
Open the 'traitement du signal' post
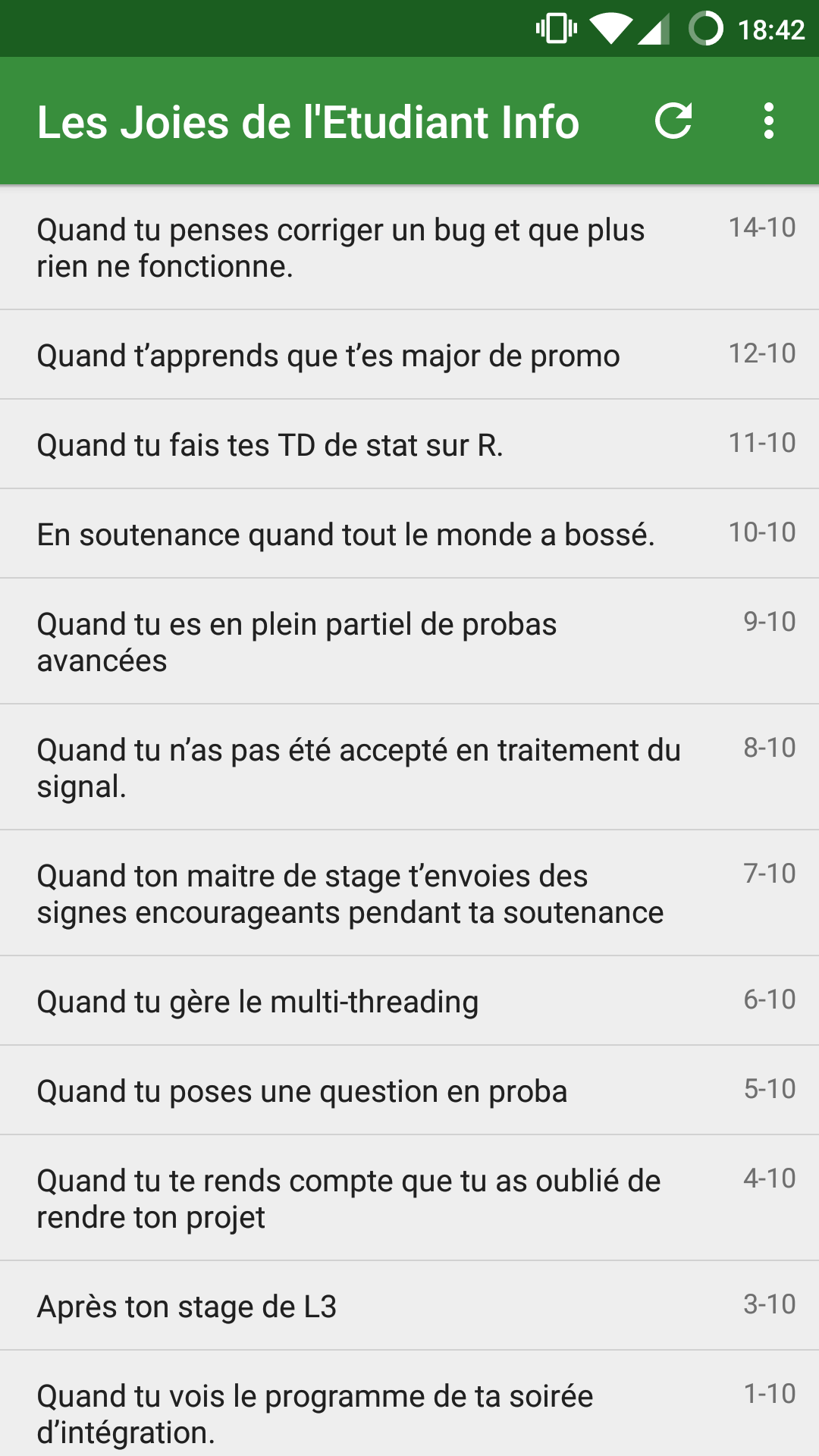tap(409, 767)
